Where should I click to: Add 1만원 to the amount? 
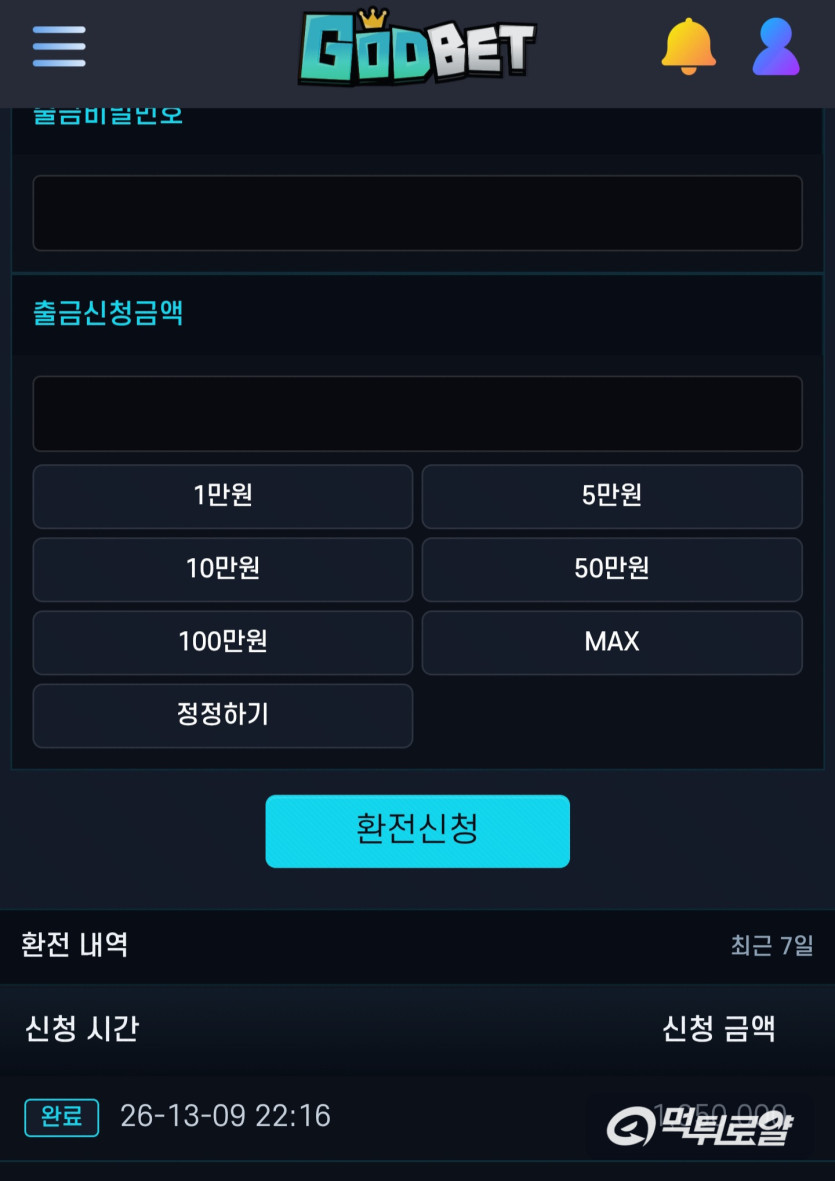223,496
